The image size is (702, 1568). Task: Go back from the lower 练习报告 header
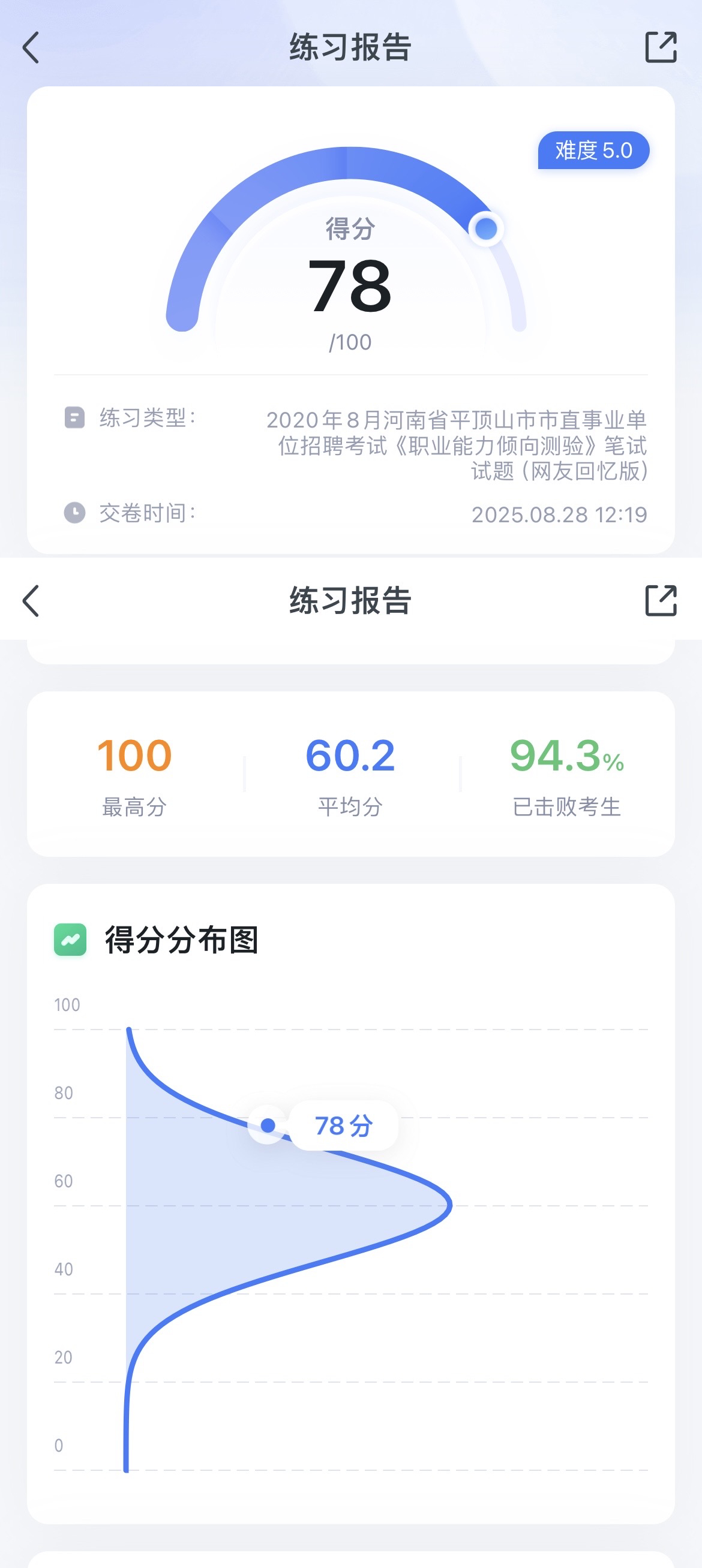(31, 601)
